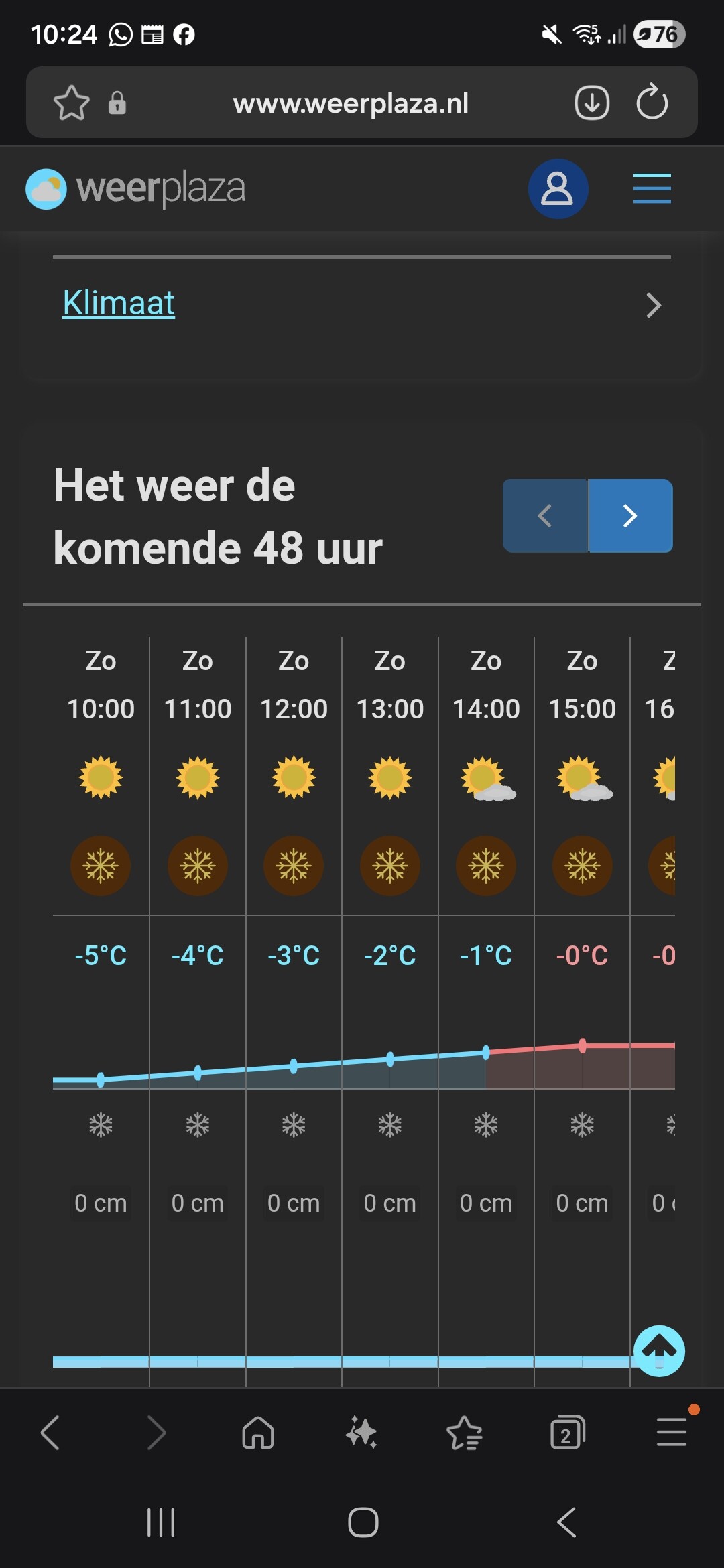The image size is (724, 1568).
Task: Bookmark this page with the star icon
Action: [71, 103]
